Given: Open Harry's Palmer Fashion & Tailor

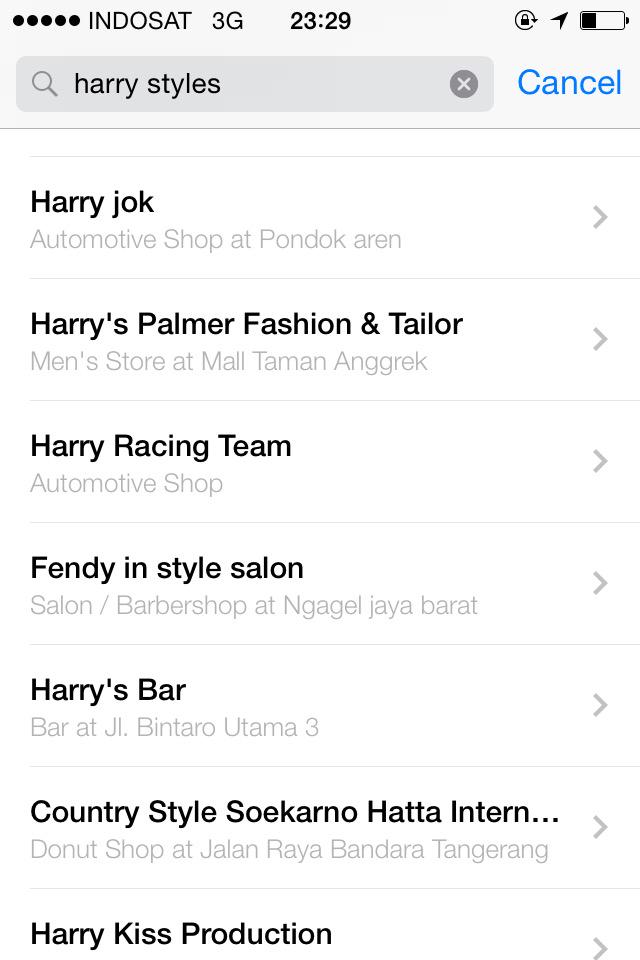Looking at the screenshot, I should pos(320,340).
